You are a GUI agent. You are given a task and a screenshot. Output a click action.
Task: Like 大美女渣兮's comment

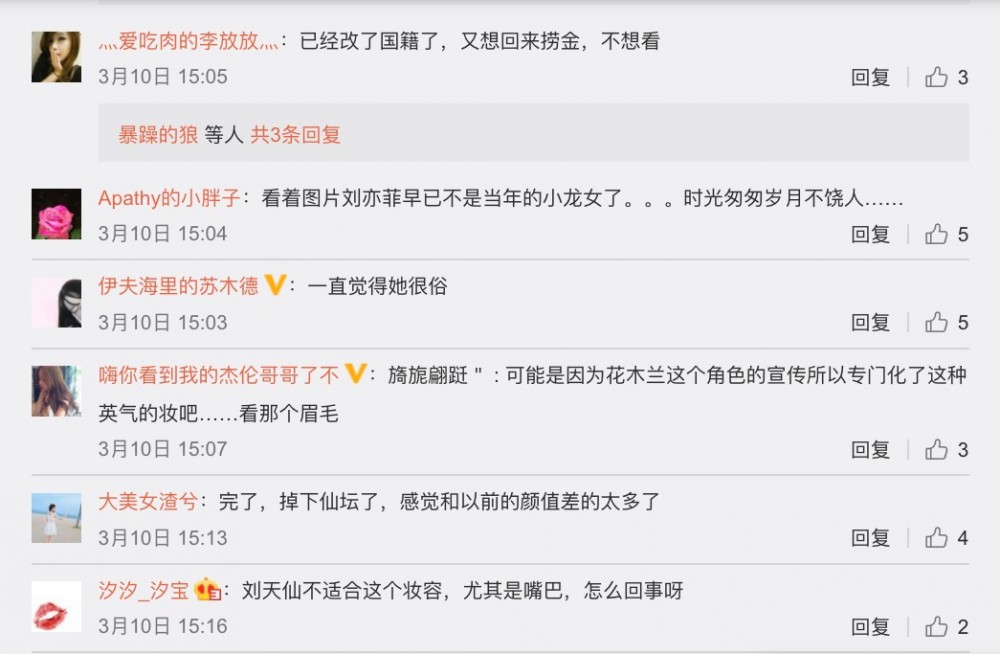point(937,538)
